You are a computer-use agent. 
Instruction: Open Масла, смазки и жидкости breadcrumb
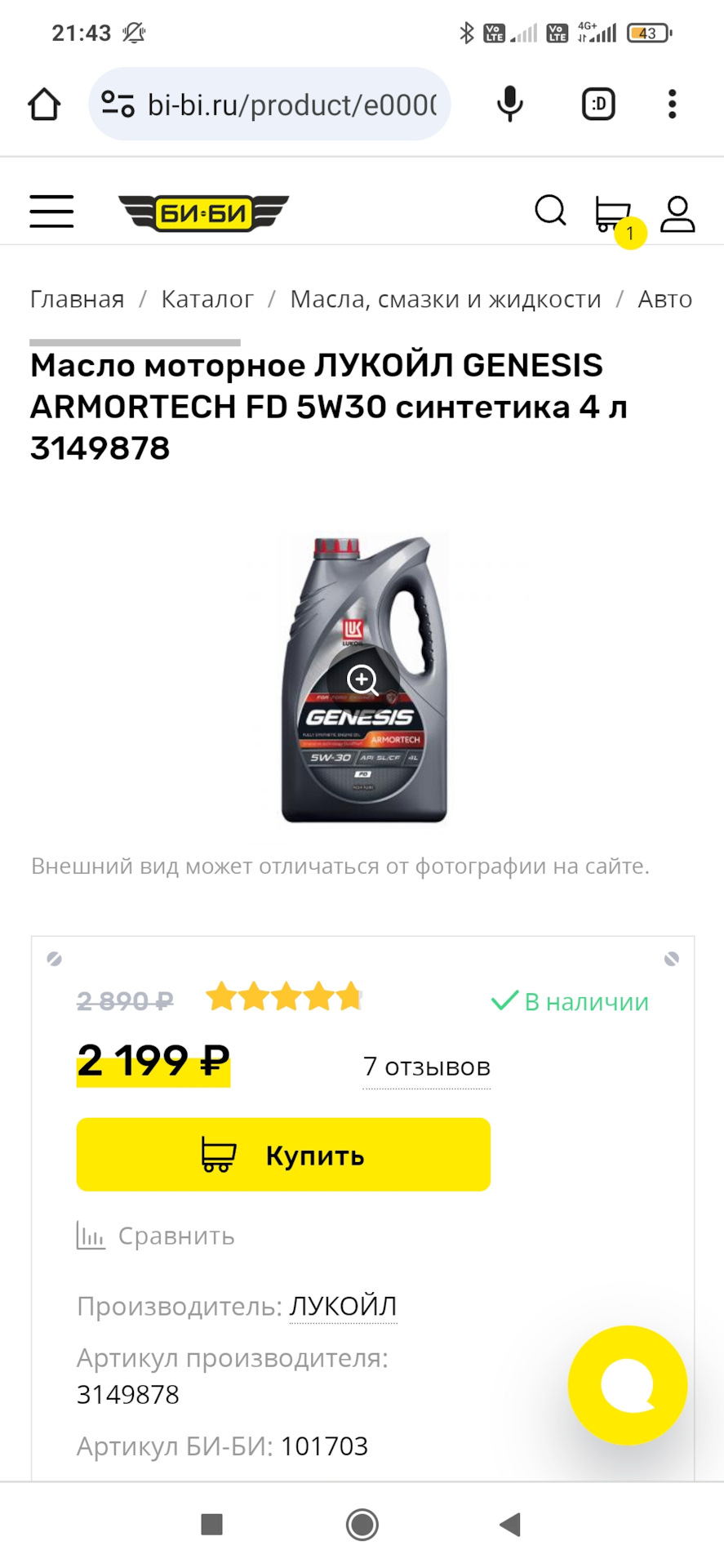point(446,300)
